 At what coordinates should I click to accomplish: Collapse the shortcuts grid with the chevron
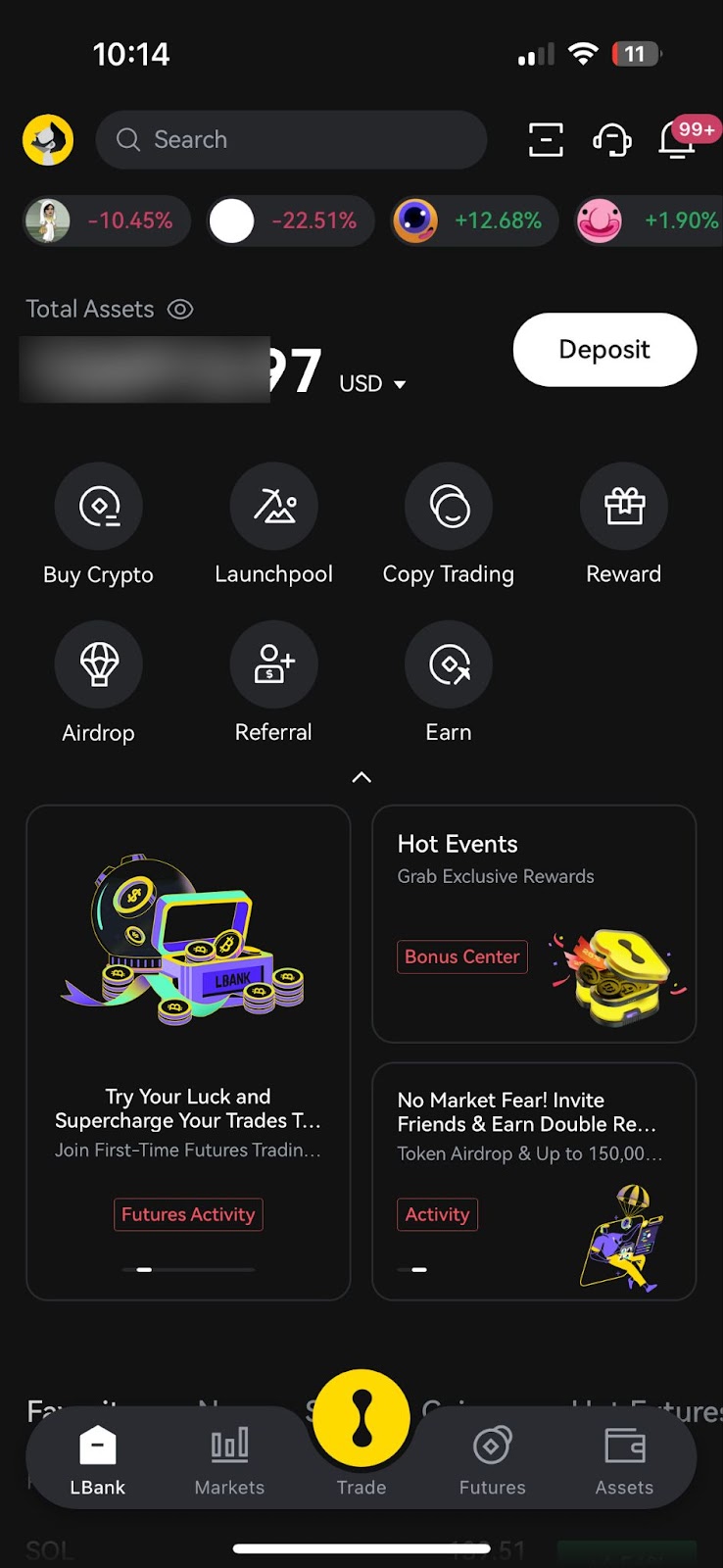tap(361, 777)
